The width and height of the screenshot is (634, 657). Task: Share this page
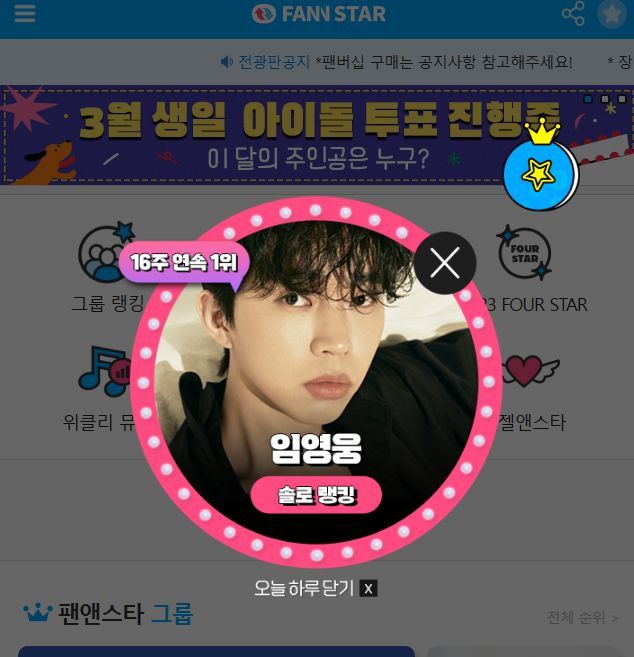[x=573, y=14]
